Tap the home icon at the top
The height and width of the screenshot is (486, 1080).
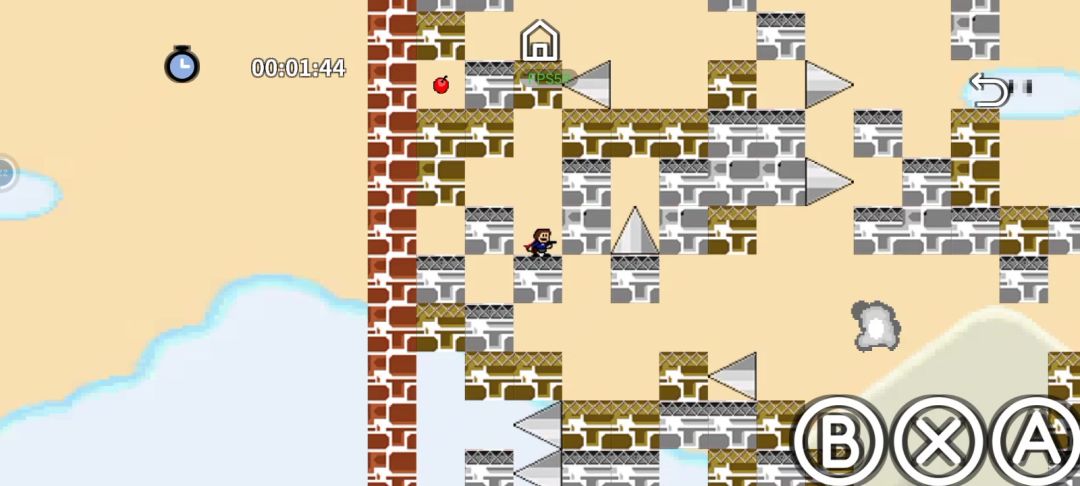[540, 41]
